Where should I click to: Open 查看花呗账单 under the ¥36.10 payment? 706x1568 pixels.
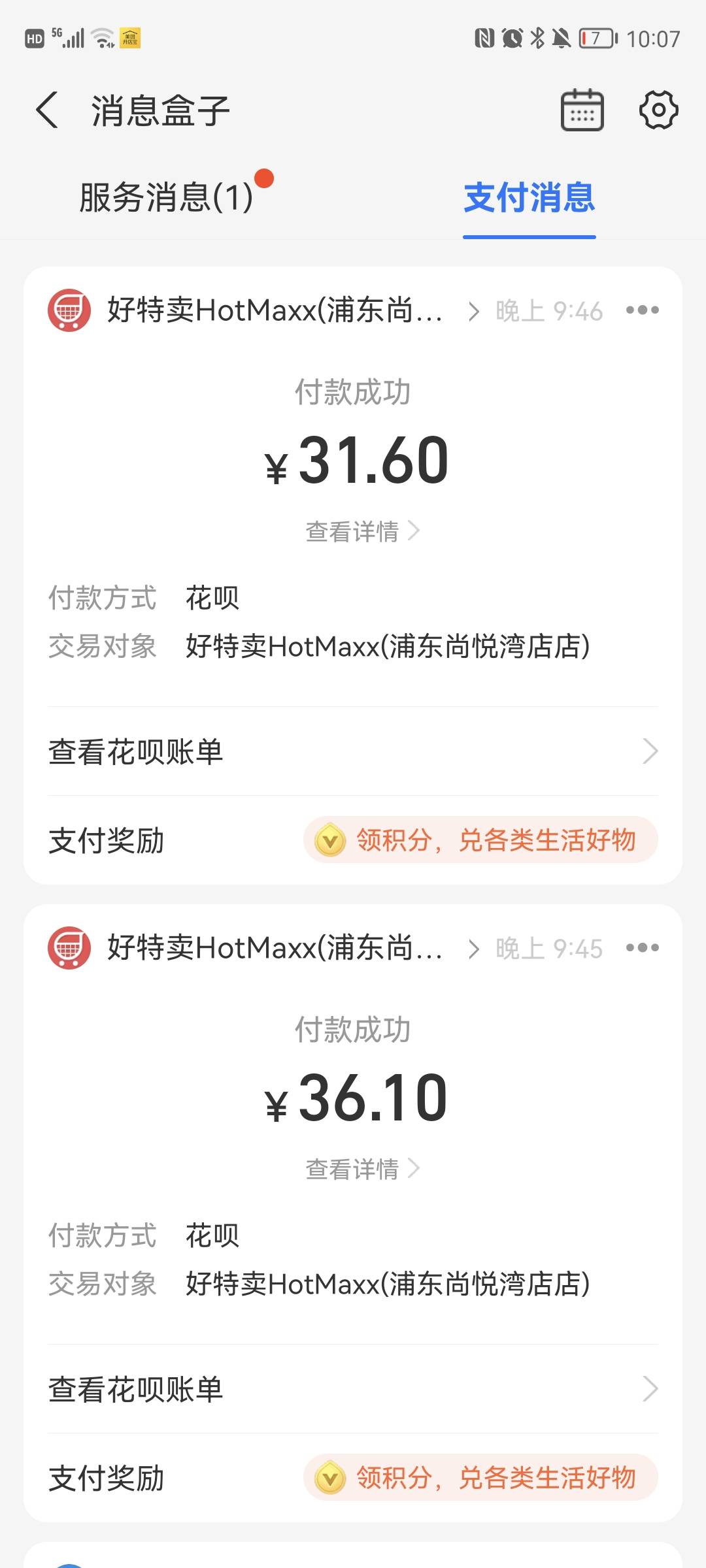(x=353, y=1389)
